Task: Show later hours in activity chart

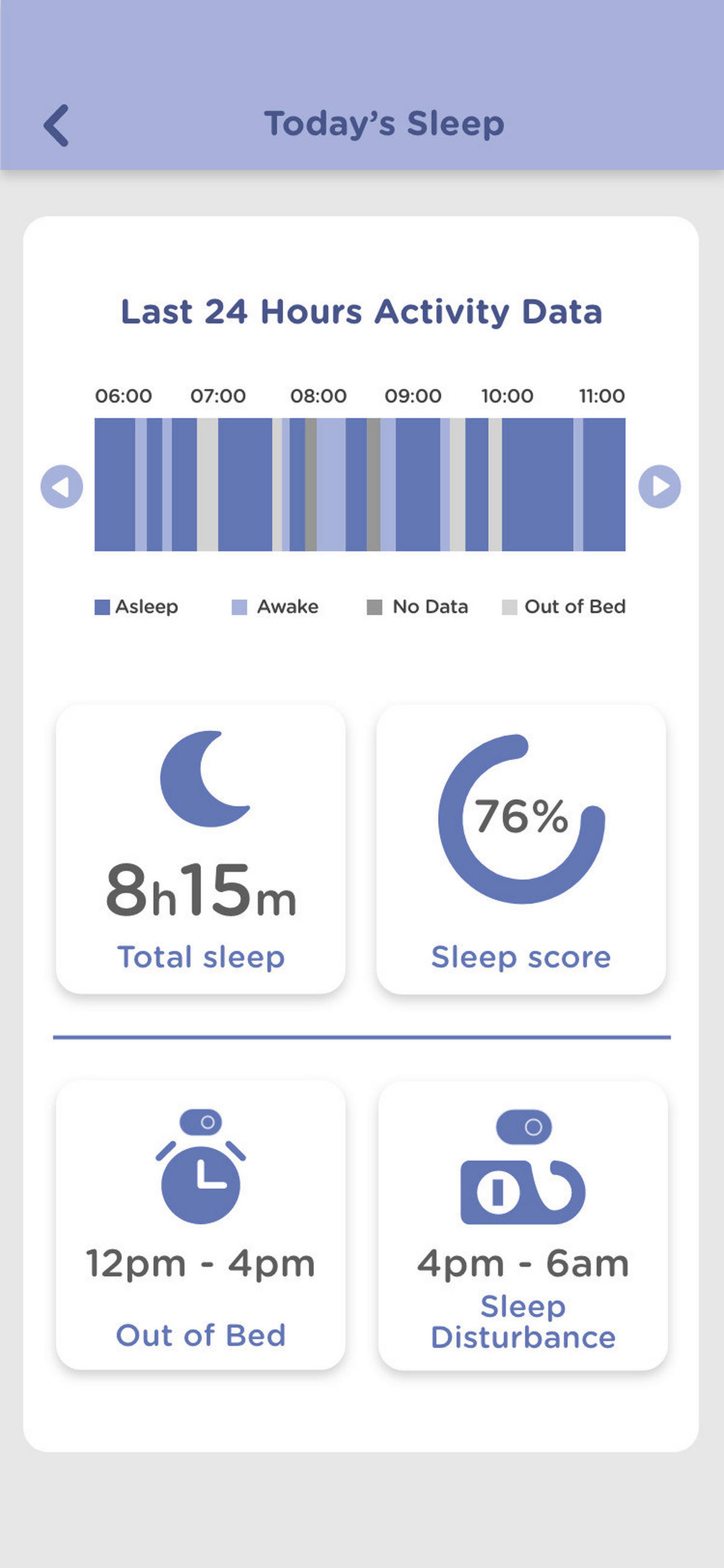Action: point(659,486)
